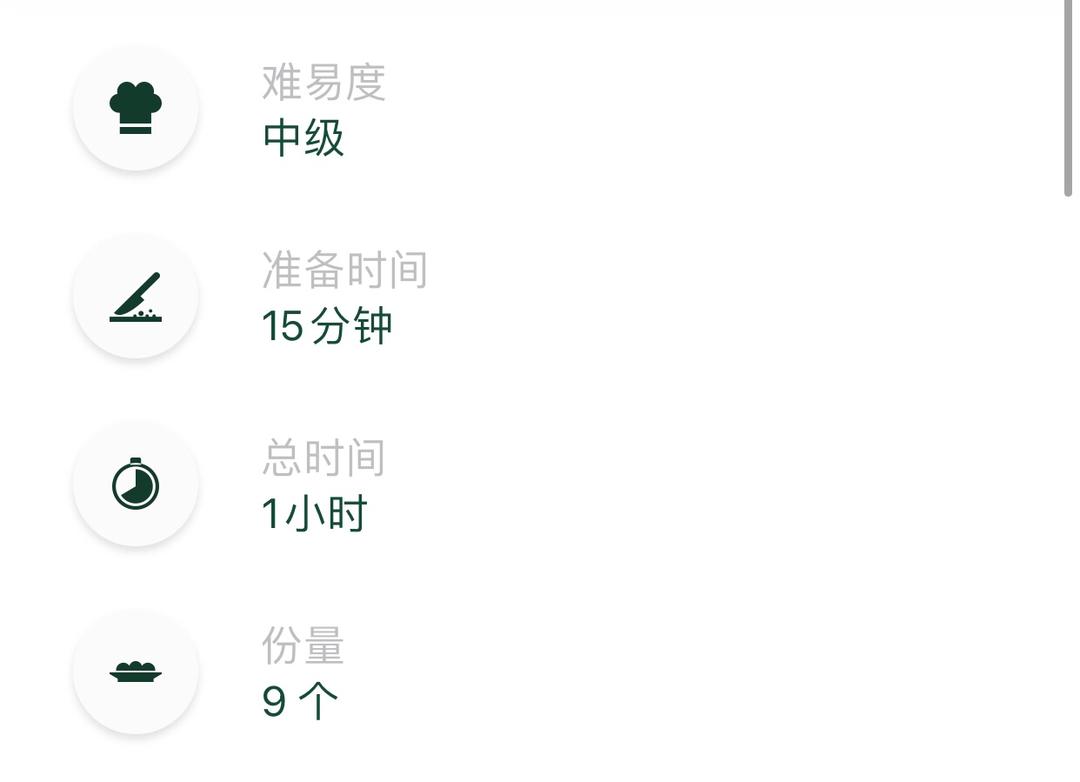Viewport: 1080px width, 782px height.
Task: Tap the stopwatch icon for total time
Action: pyautogui.click(x=135, y=484)
